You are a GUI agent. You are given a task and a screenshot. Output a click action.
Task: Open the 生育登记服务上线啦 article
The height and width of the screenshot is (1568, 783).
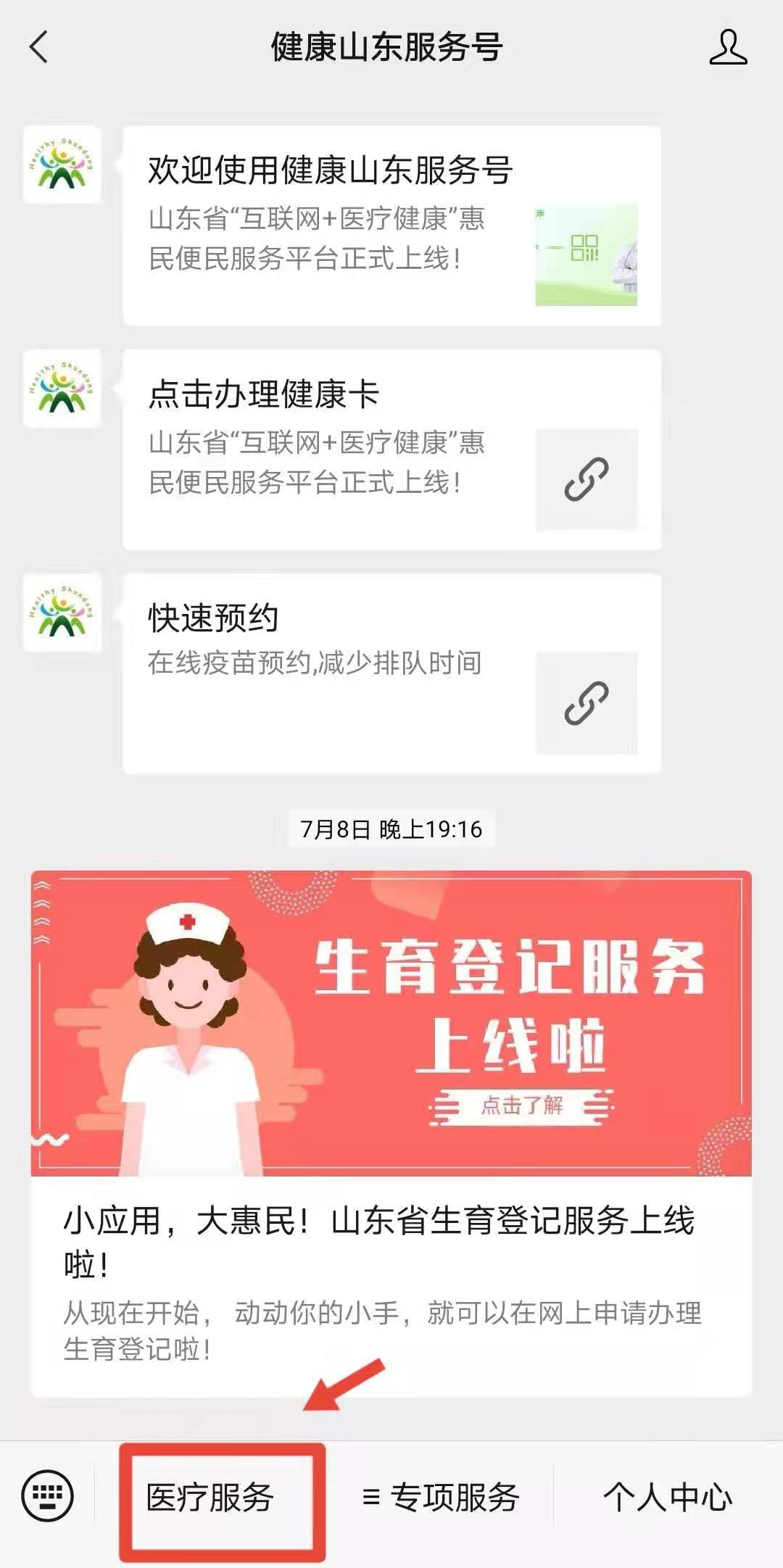coord(391,1132)
